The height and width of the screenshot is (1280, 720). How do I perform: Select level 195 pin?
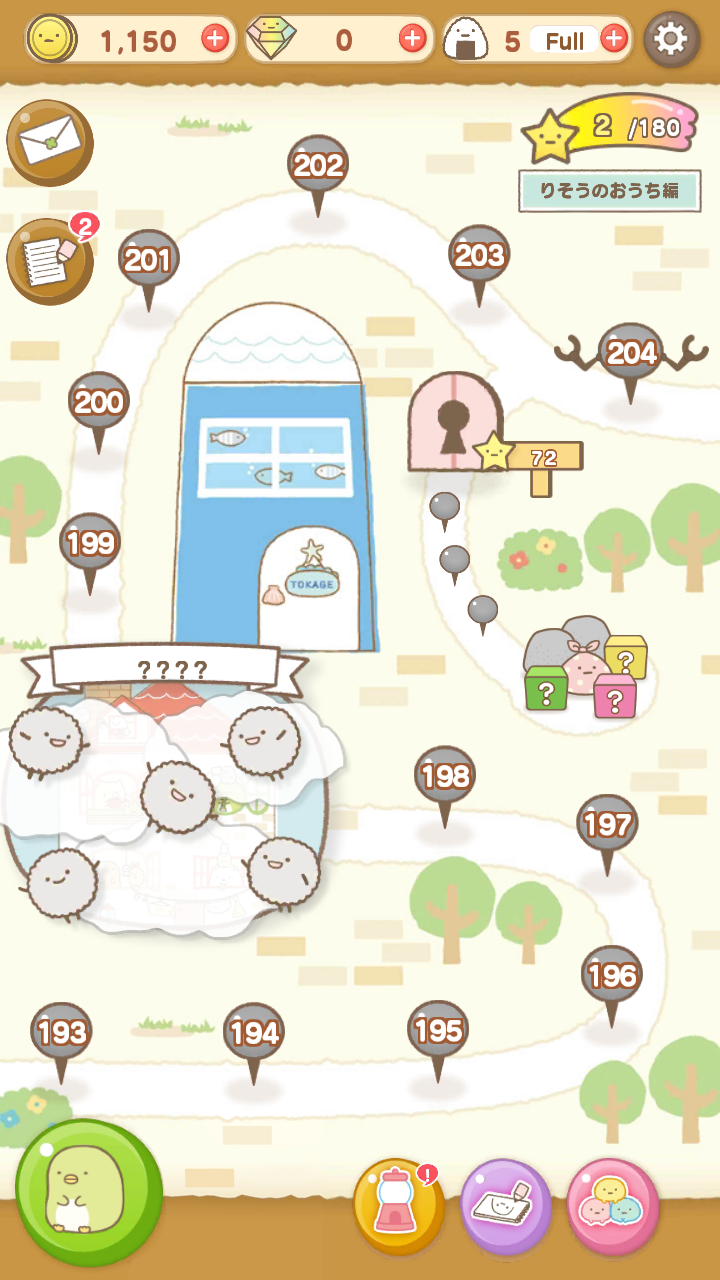(x=438, y=1030)
